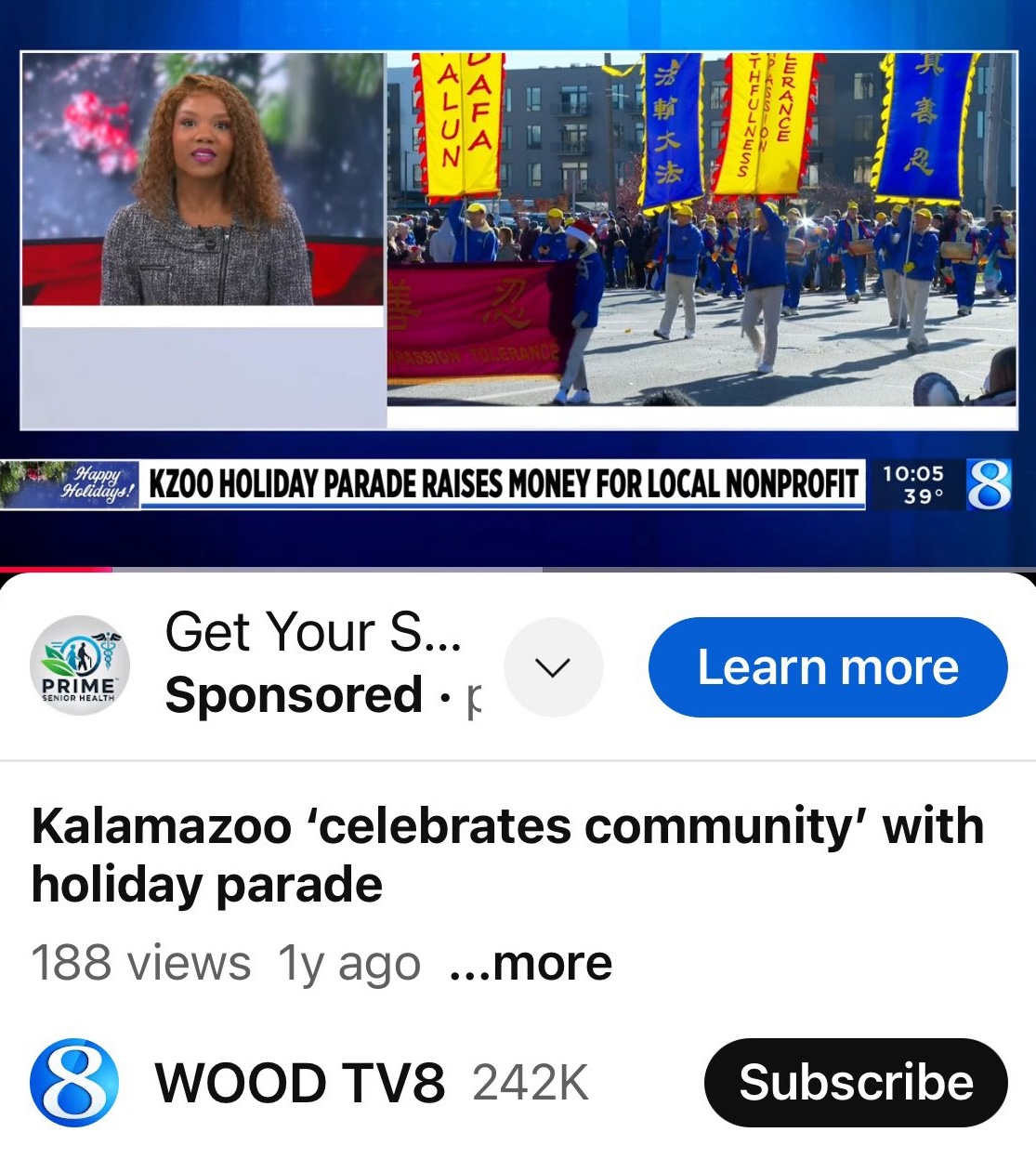
Task: Open the Prime Senior Health advertiser avatar
Action: point(80,665)
